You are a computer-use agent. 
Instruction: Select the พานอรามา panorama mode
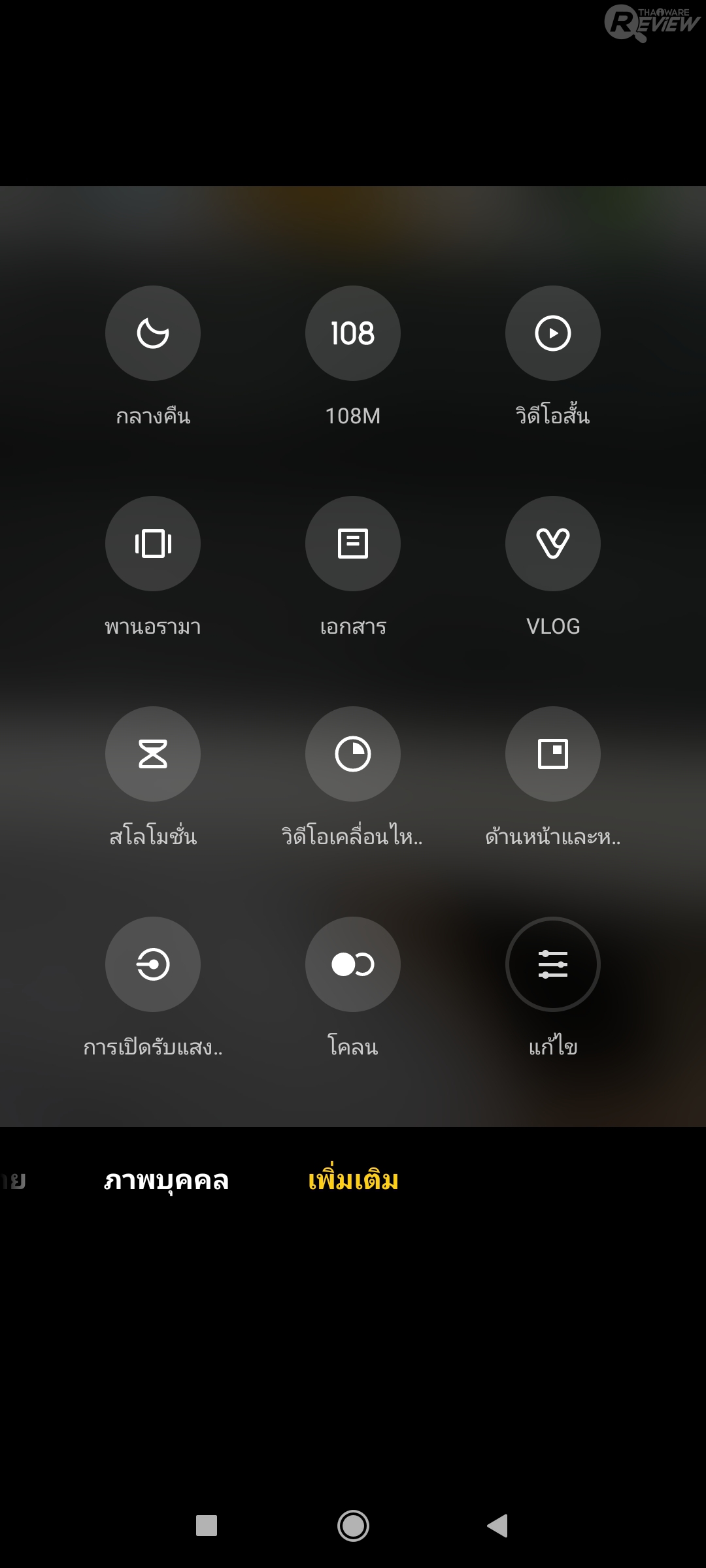[153, 544]
